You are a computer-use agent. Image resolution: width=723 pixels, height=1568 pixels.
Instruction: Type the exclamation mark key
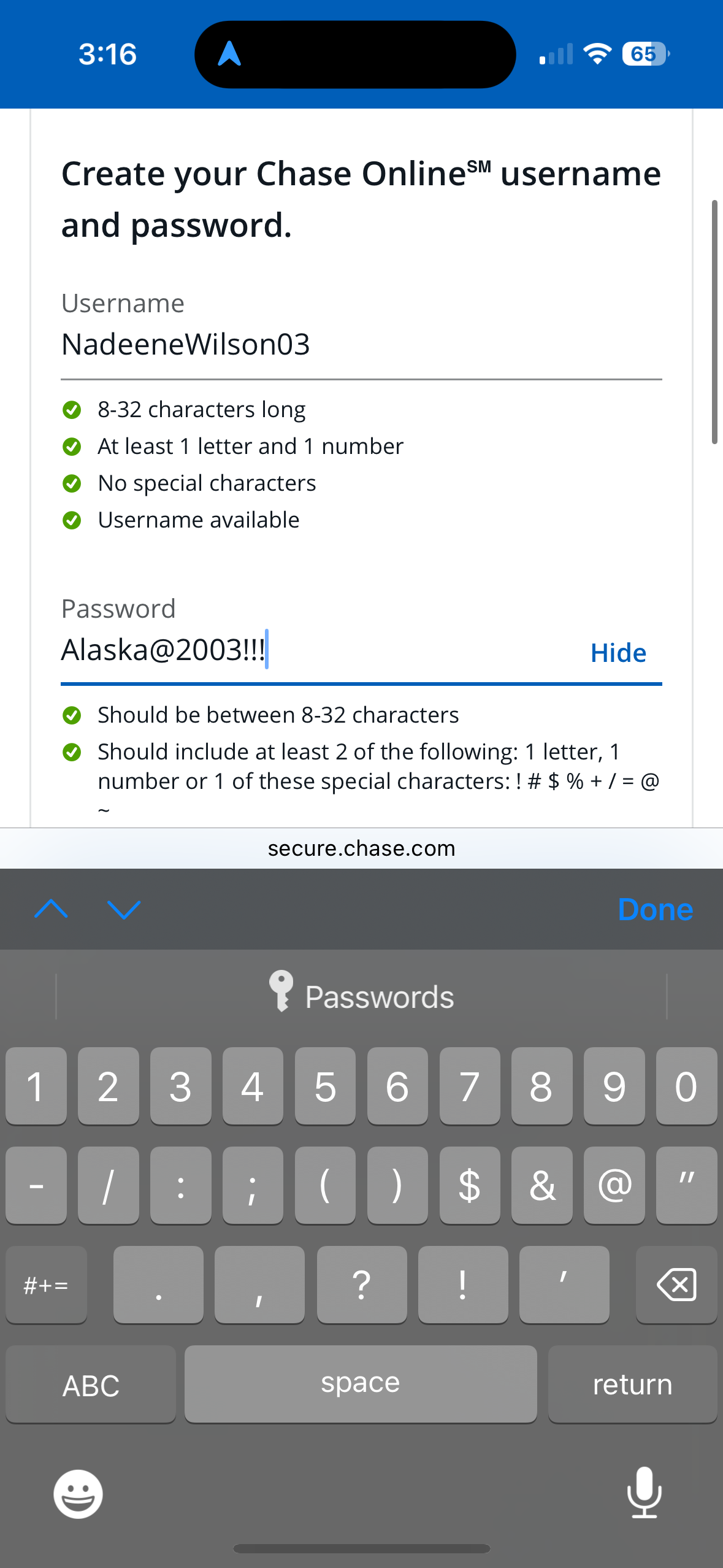(x=463, y=1285)
